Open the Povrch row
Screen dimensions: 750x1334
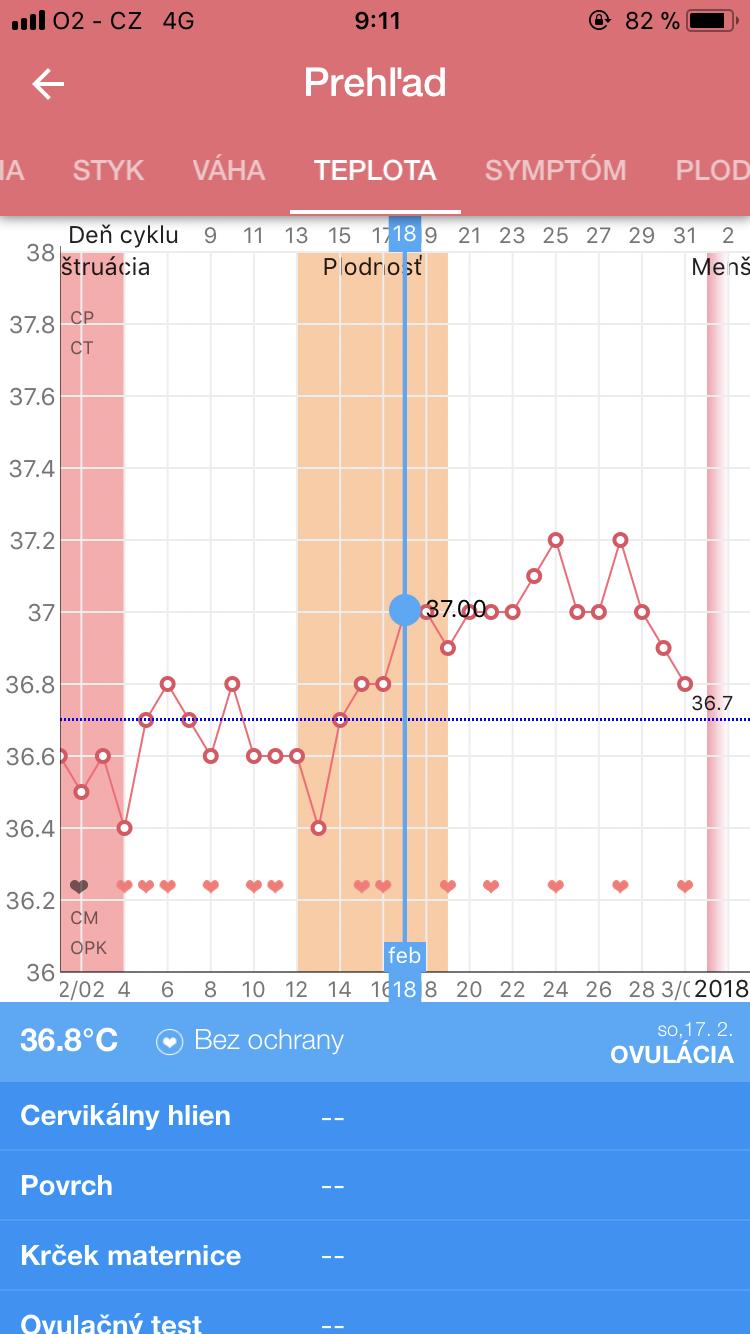(x=375, y=1186)
